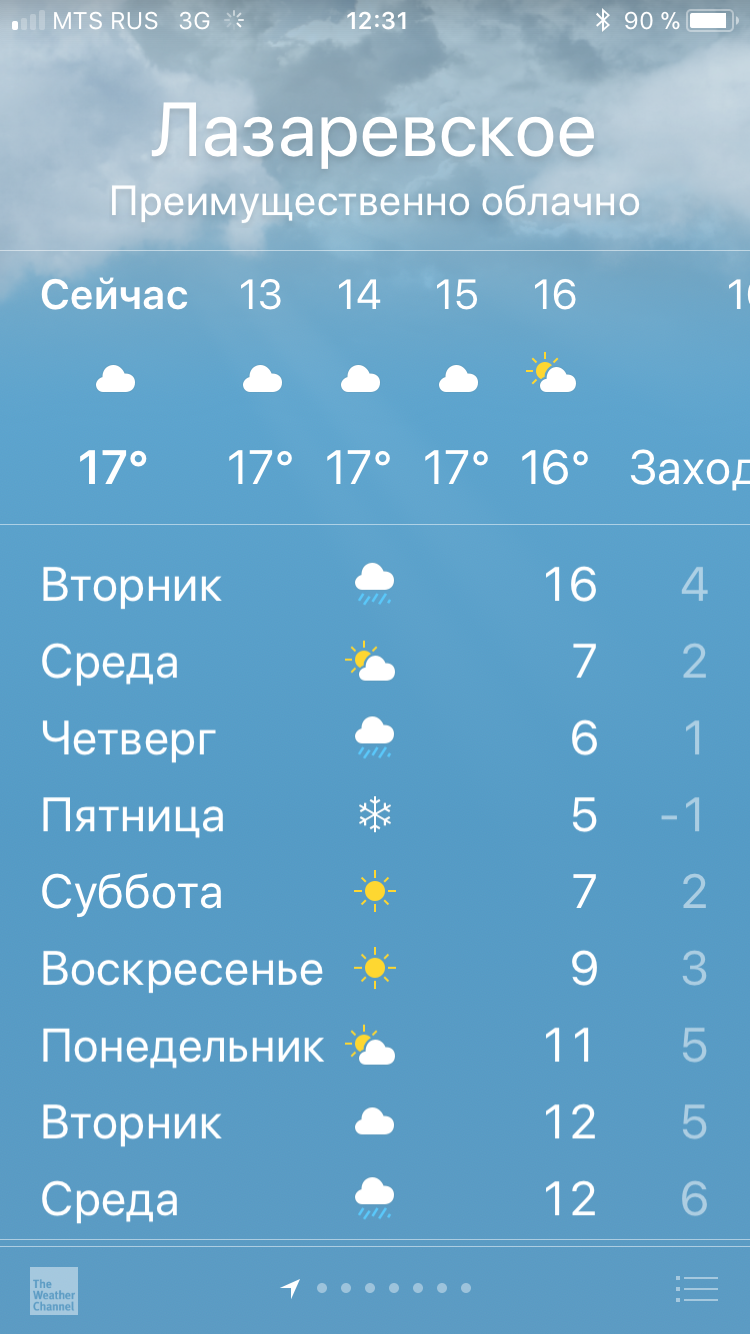Open The Weather Channel link
Viewport: 750px width, 1334px height.
(x=54, y=1290)
